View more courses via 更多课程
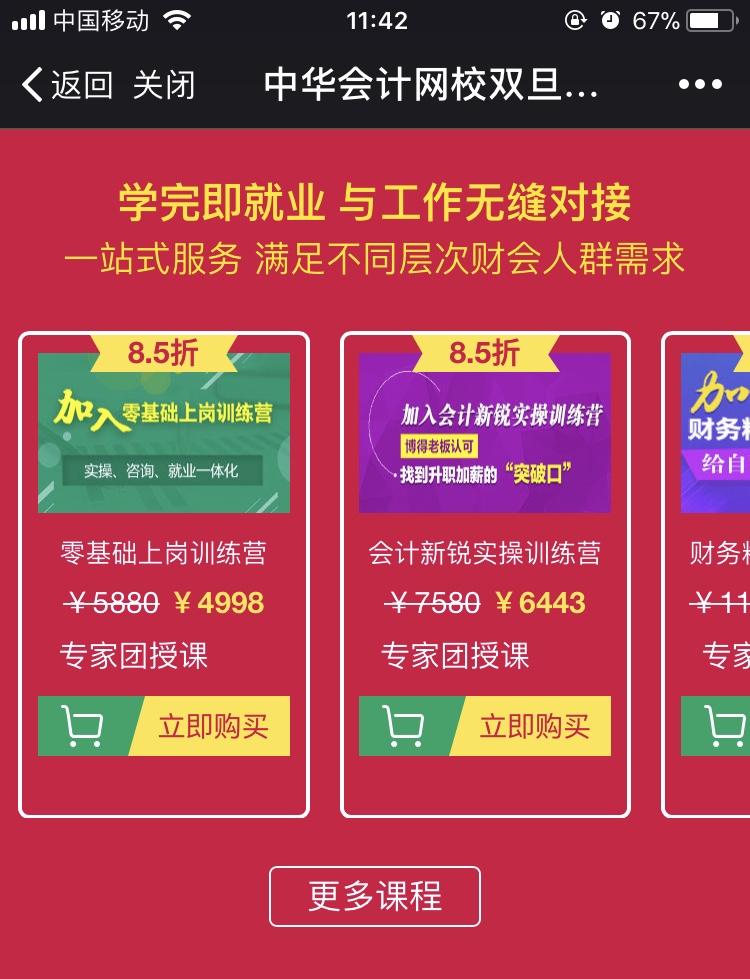The height and width of the screenshot is (979, 750). tap(375, 896)
